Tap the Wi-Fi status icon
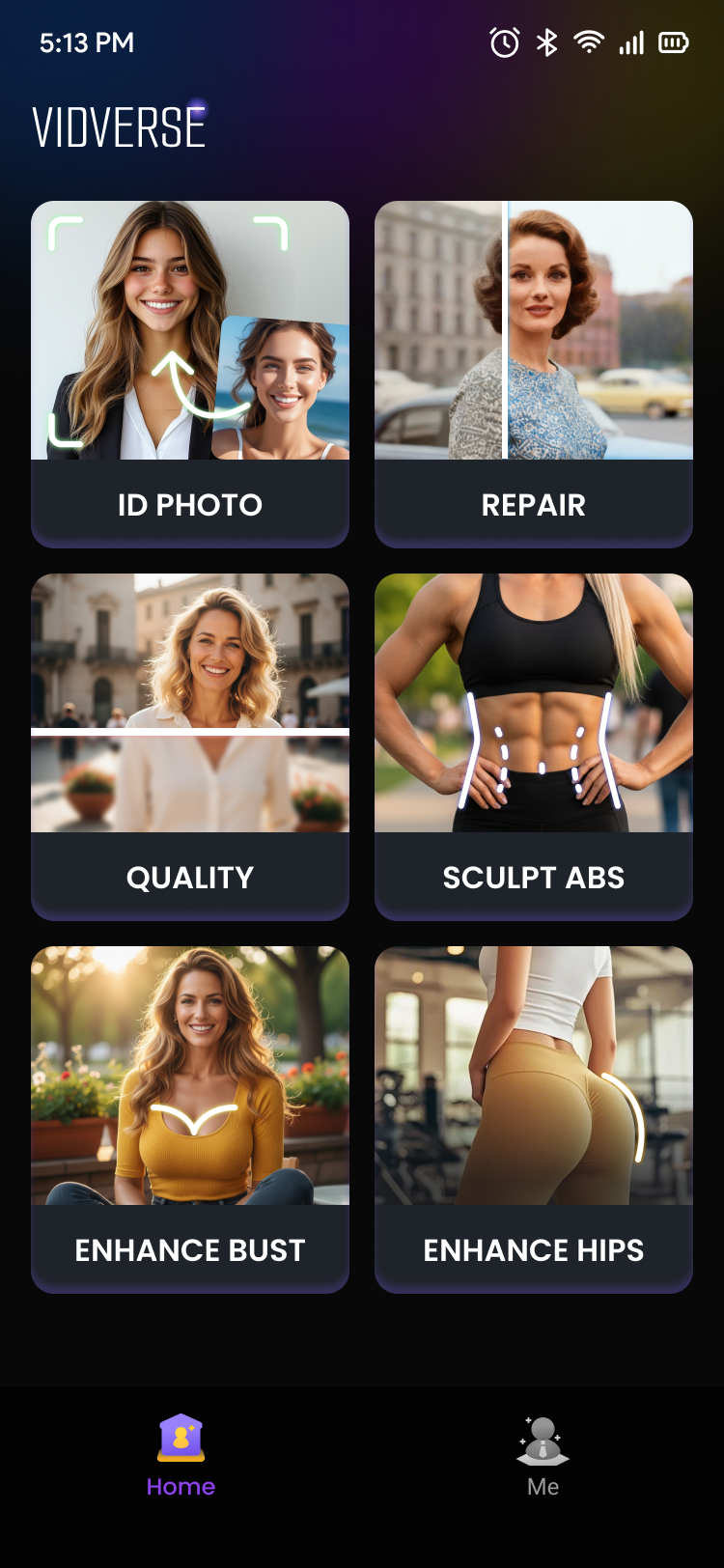The height and width of the screenshot is (1568, 724). point(589,42)
